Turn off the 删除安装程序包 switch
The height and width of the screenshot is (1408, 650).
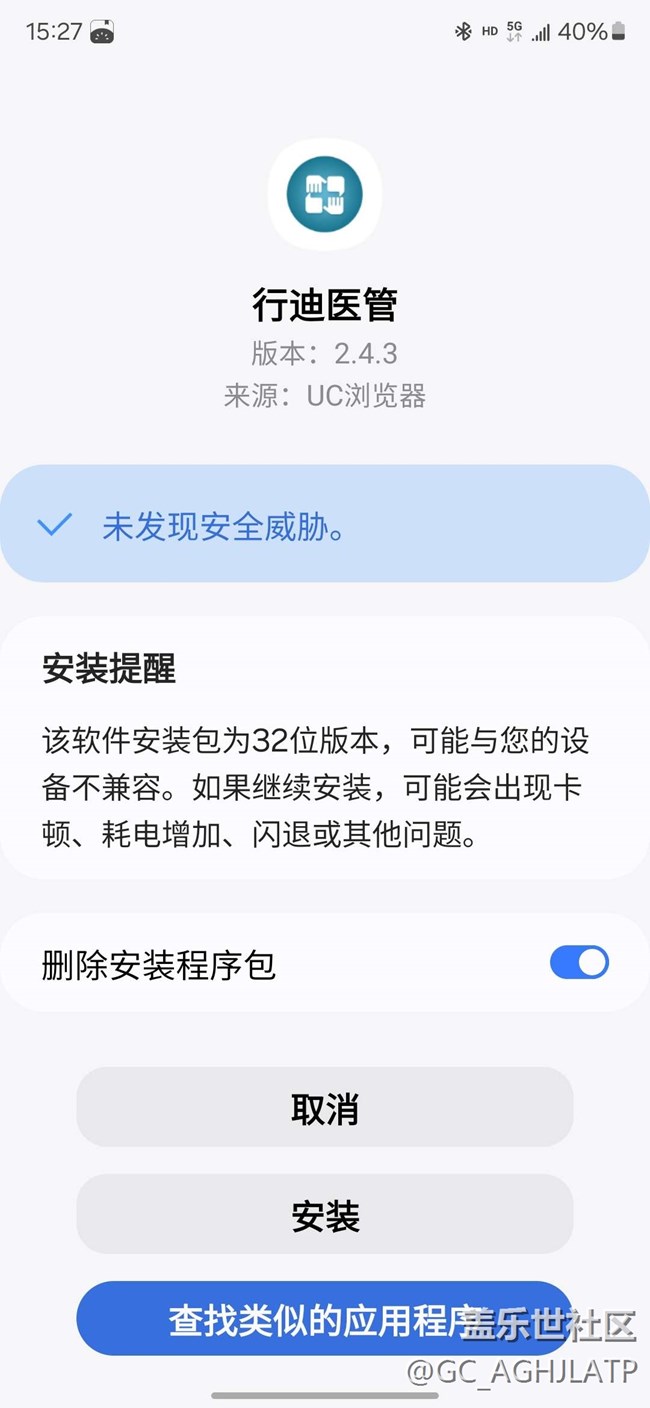(579, 963)
